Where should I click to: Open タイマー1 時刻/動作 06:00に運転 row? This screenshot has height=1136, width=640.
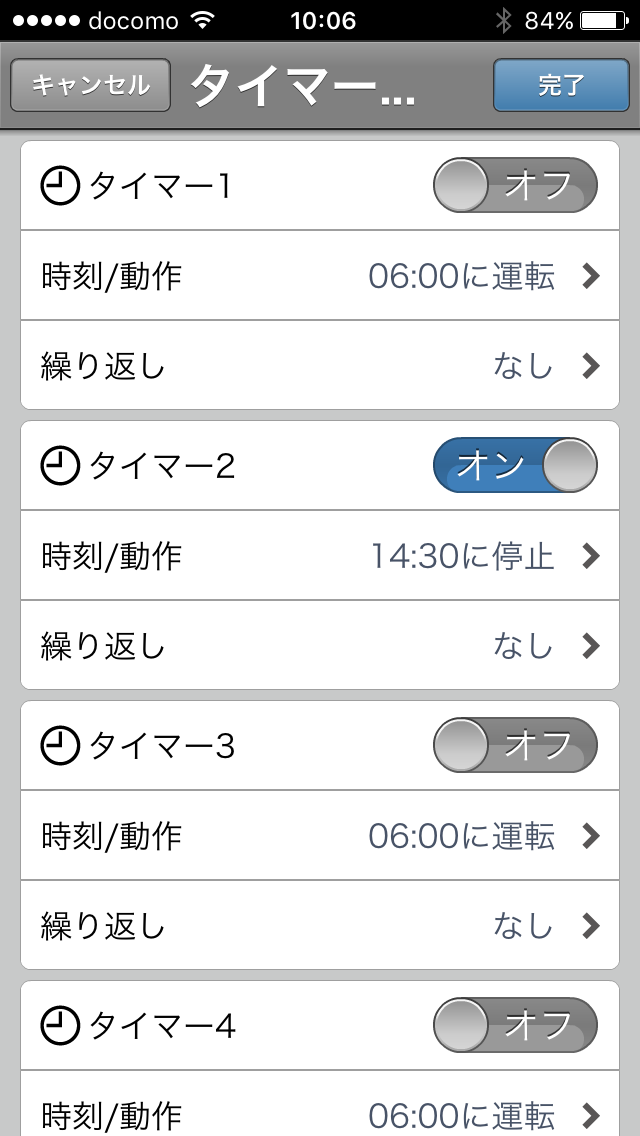320,275
